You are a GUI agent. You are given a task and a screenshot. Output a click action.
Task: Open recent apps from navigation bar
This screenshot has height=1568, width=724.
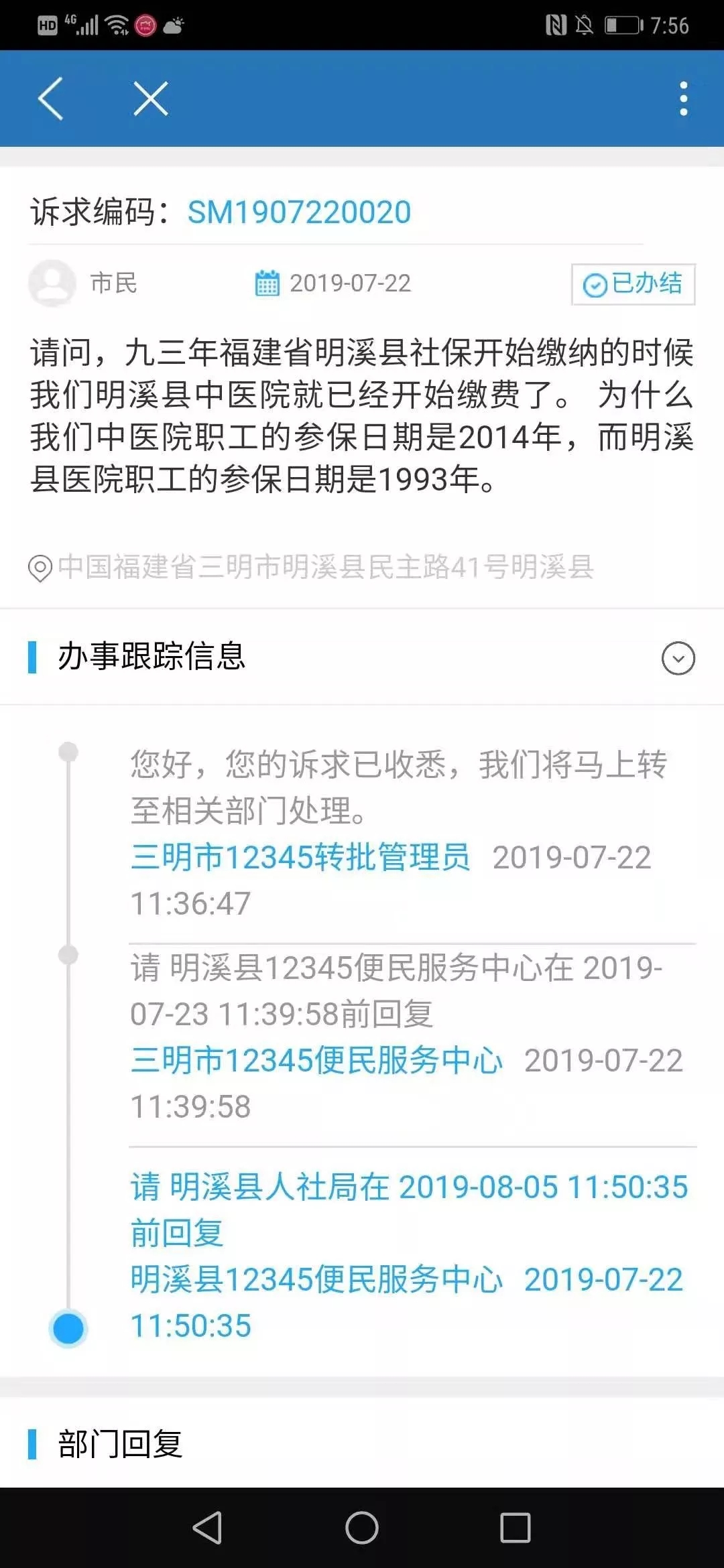(515, 1528)
